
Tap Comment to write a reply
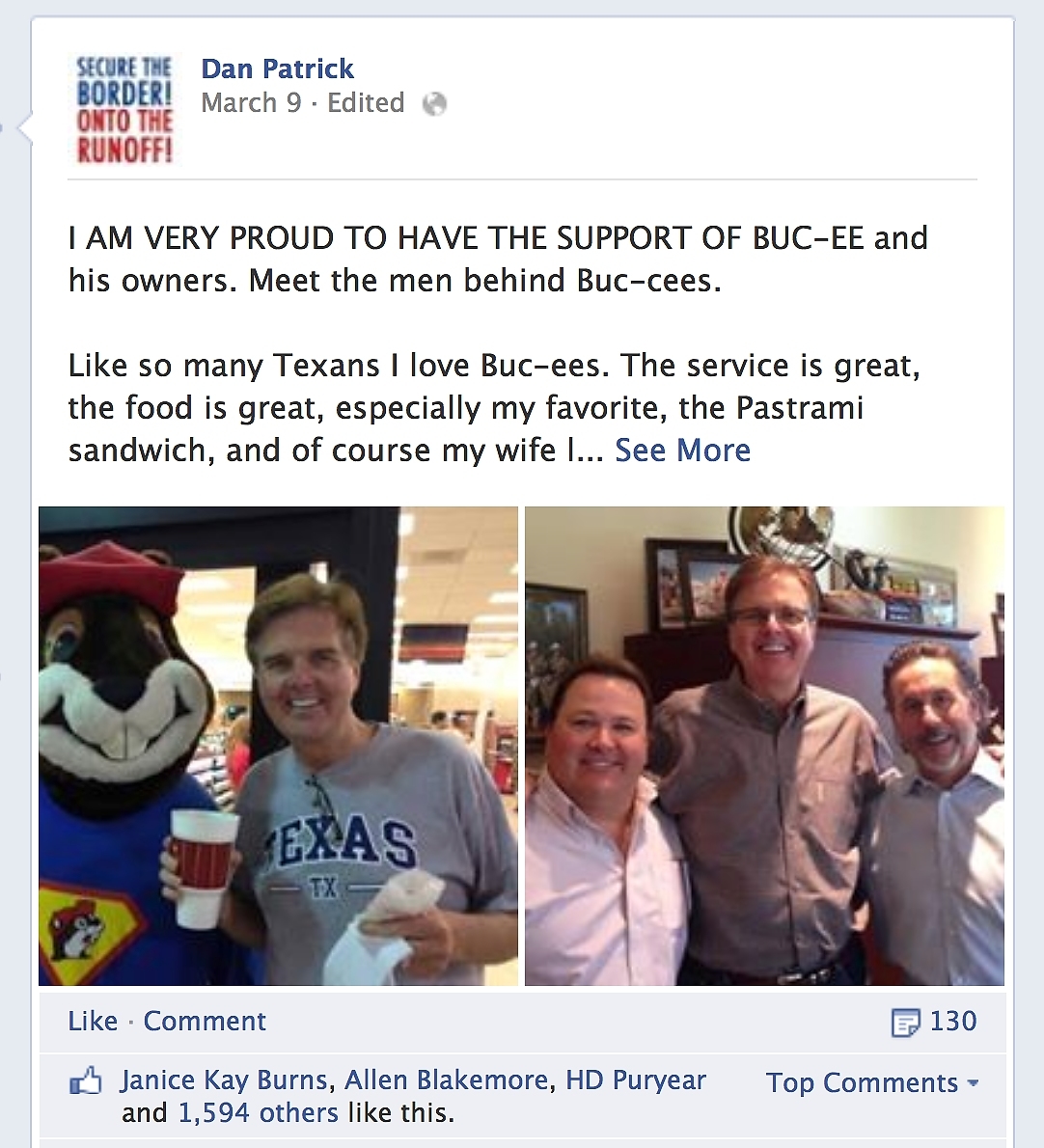[x=205, y=1021]
